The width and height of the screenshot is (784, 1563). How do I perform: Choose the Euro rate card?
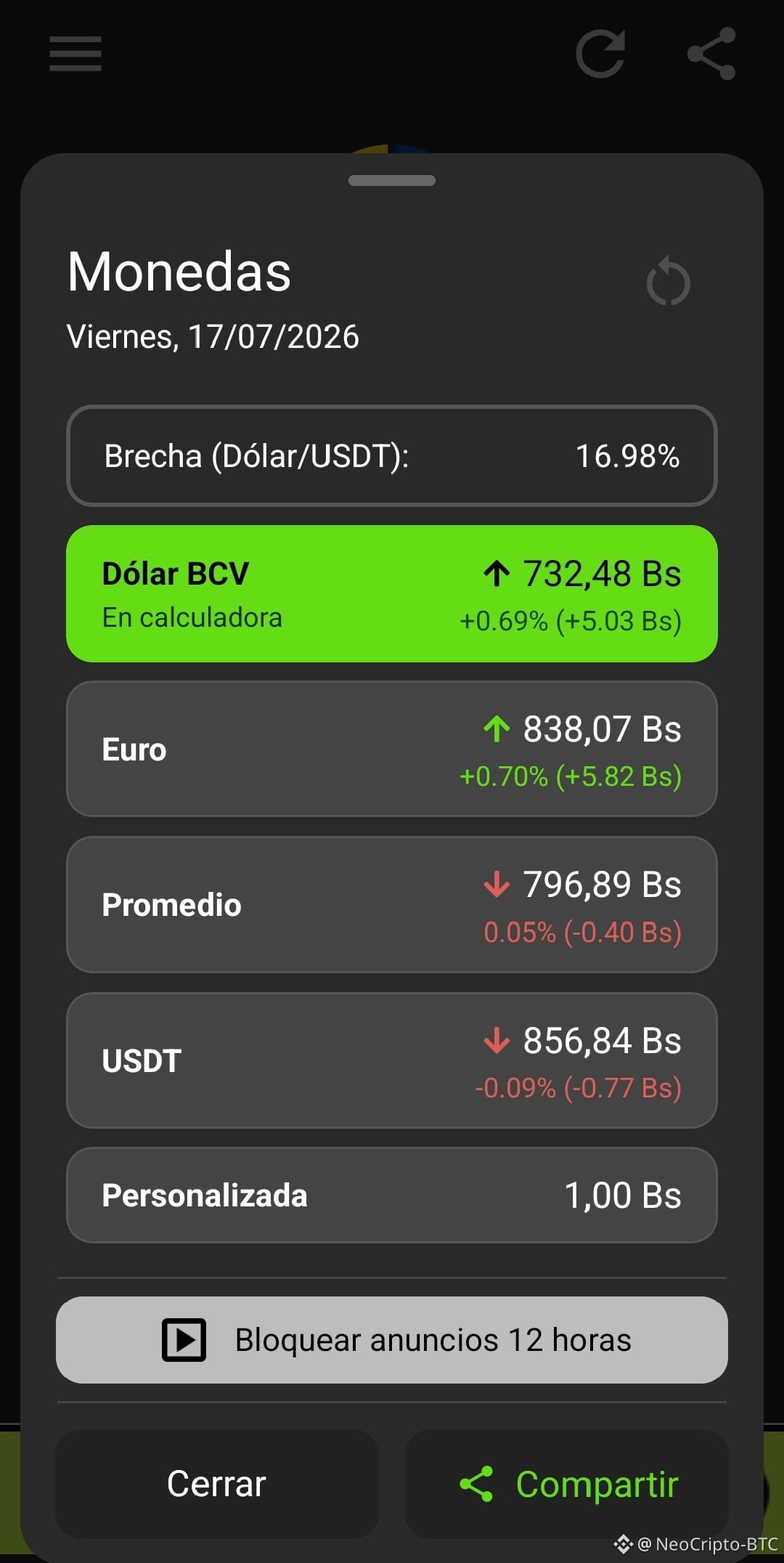click(392, 749)
